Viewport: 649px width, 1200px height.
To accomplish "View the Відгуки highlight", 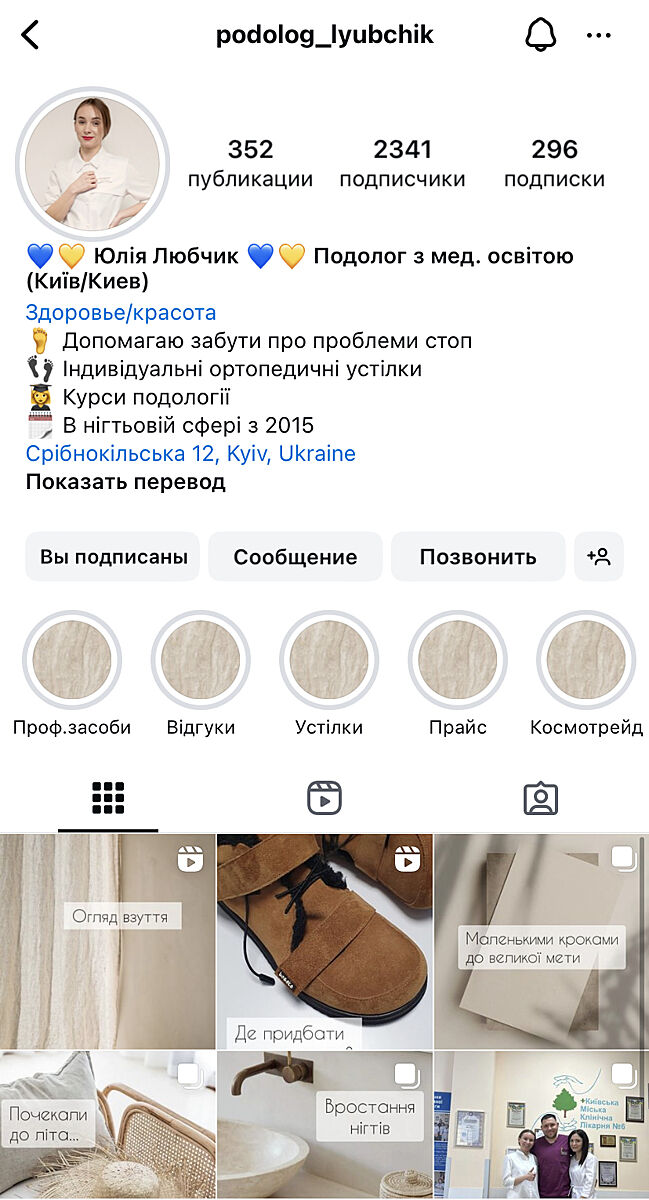I will pyautogui.click(x=200, y=661).
